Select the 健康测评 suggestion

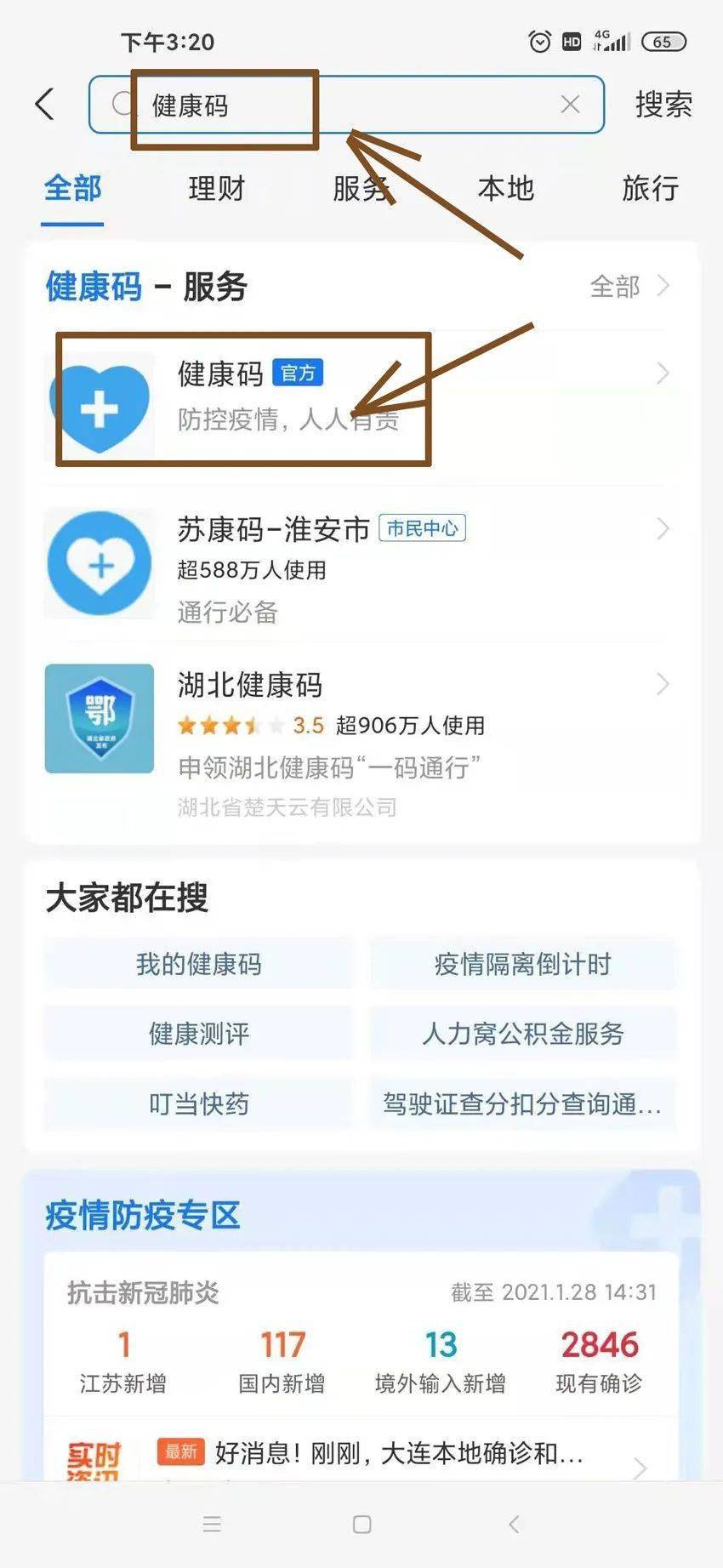(198, 1034)
